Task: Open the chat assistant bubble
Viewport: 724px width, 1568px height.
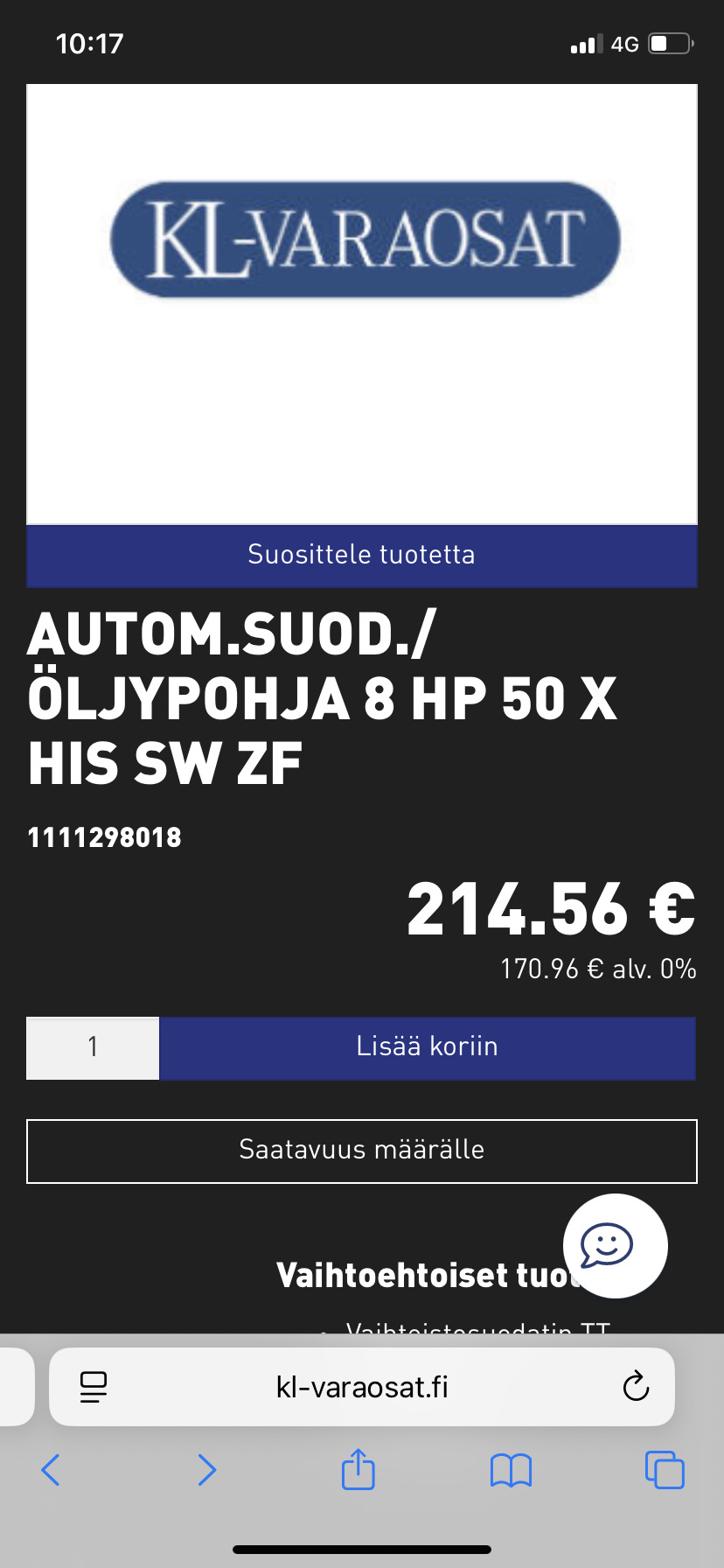Action: coord(615,1246)
